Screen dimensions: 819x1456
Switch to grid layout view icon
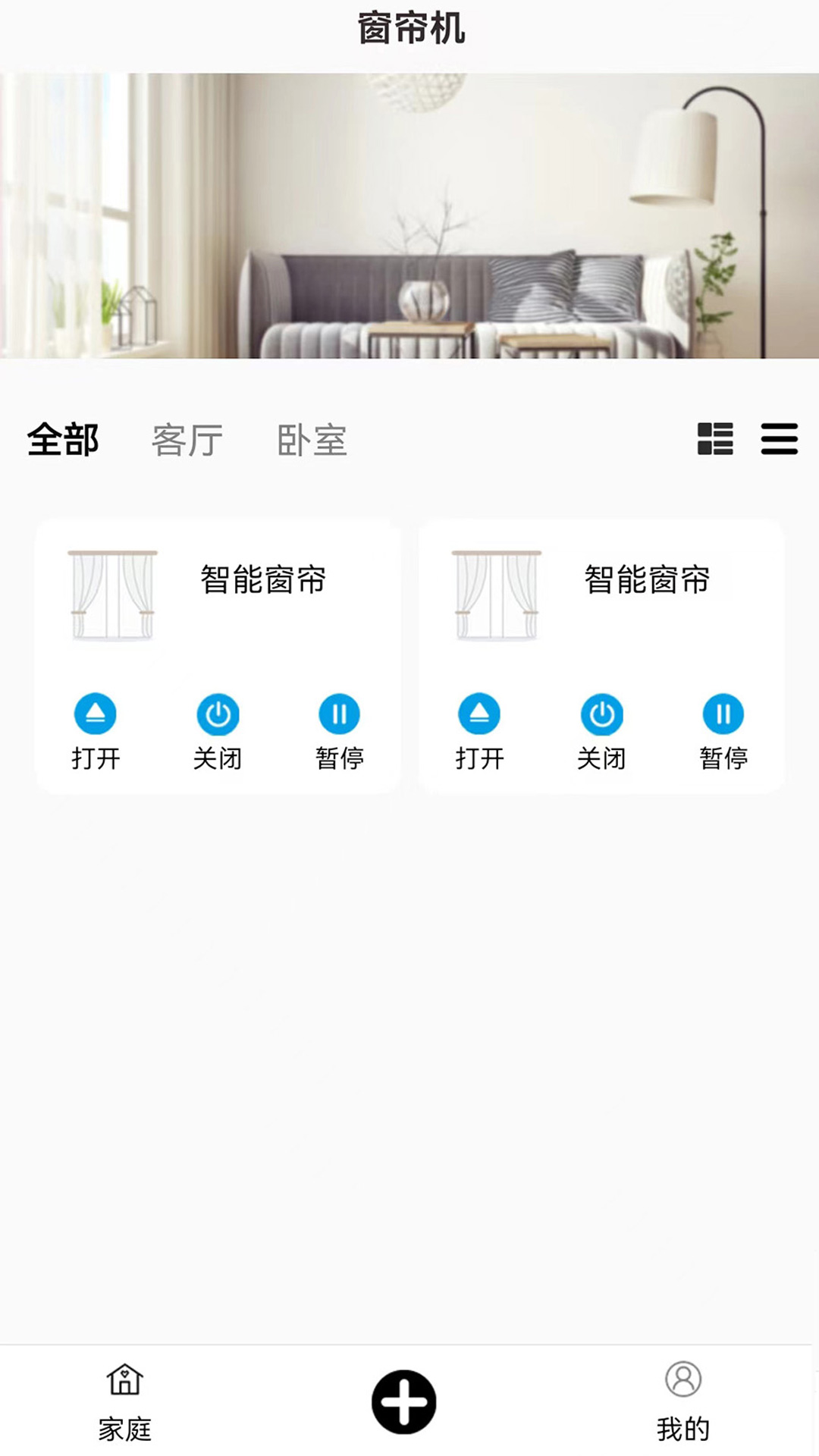[x=715, y=438]
